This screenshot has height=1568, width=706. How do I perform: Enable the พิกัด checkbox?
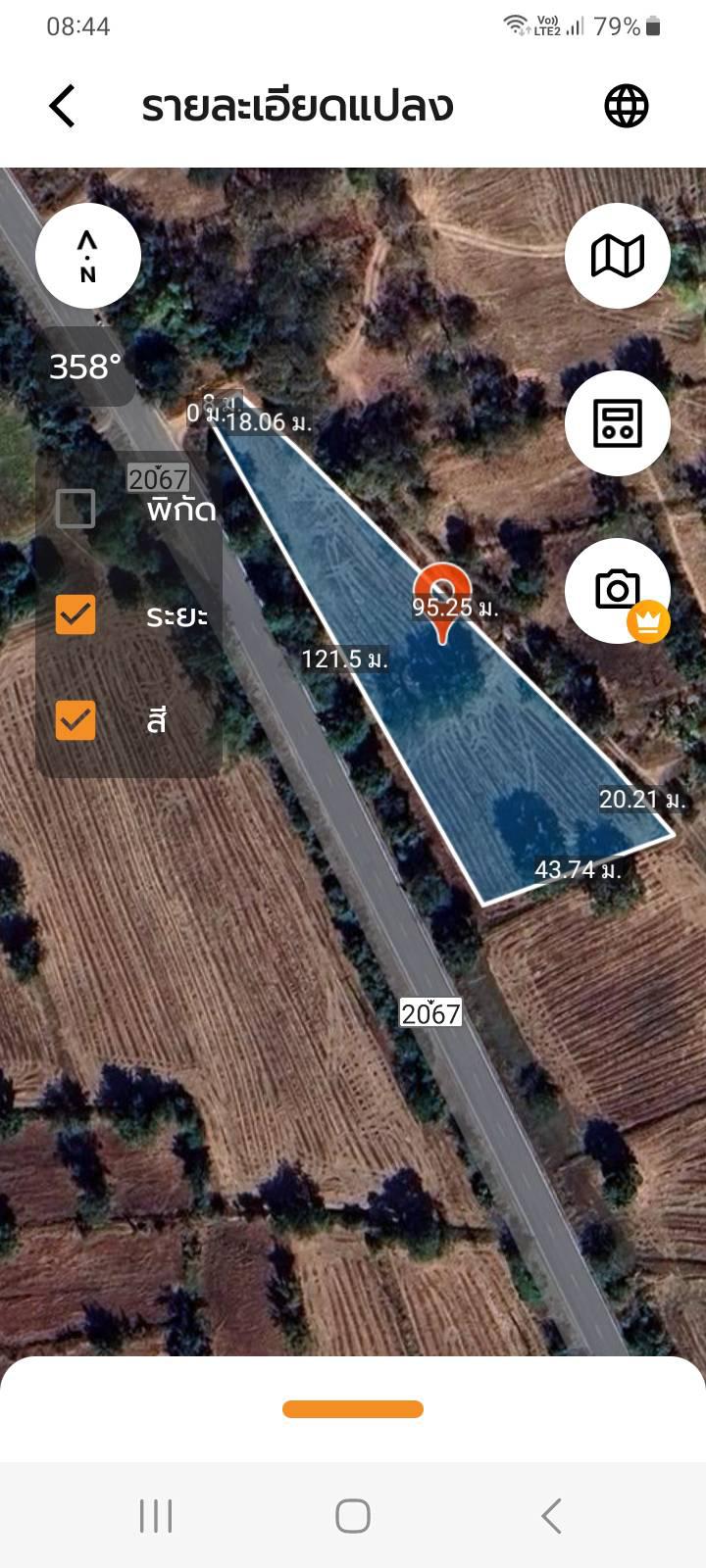coord(76,509)
